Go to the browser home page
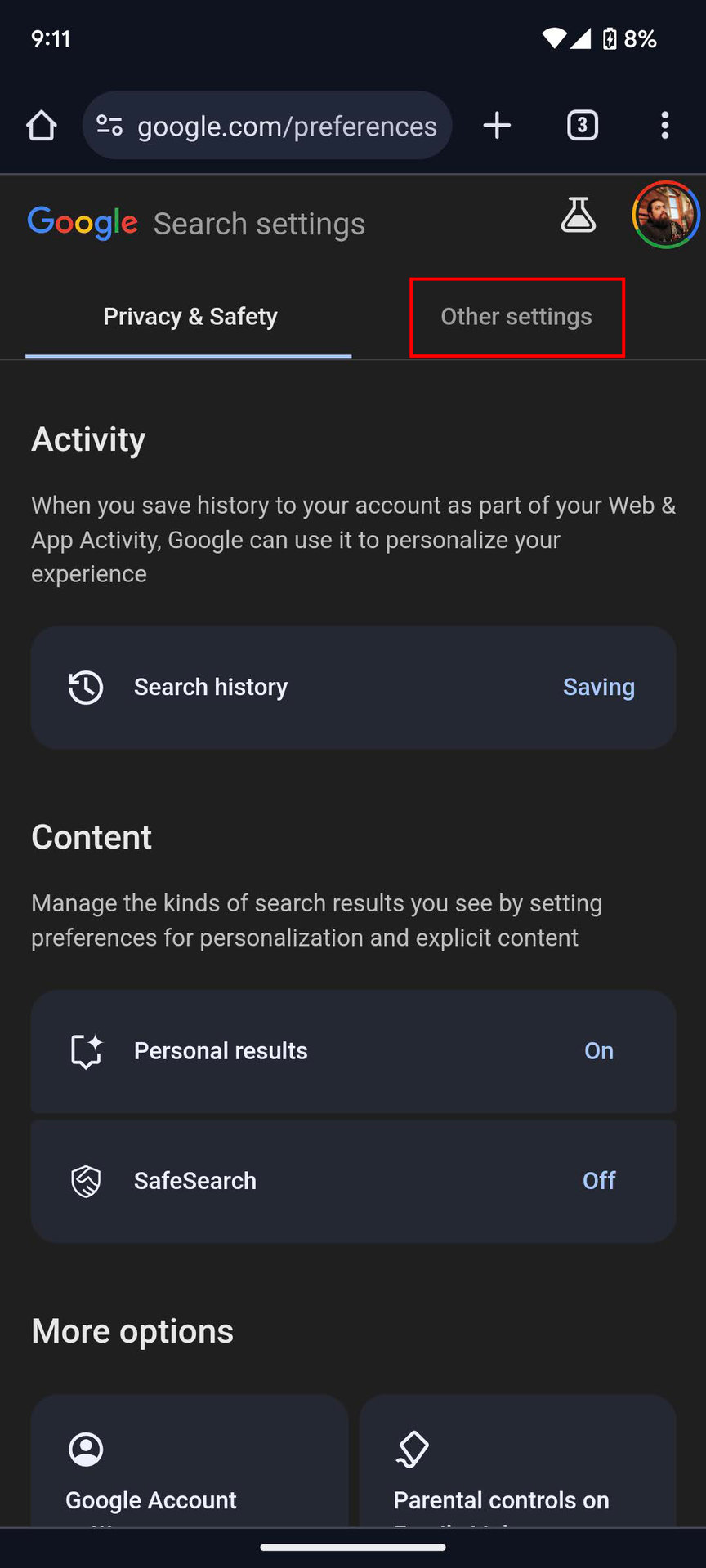 coord(41,126)
